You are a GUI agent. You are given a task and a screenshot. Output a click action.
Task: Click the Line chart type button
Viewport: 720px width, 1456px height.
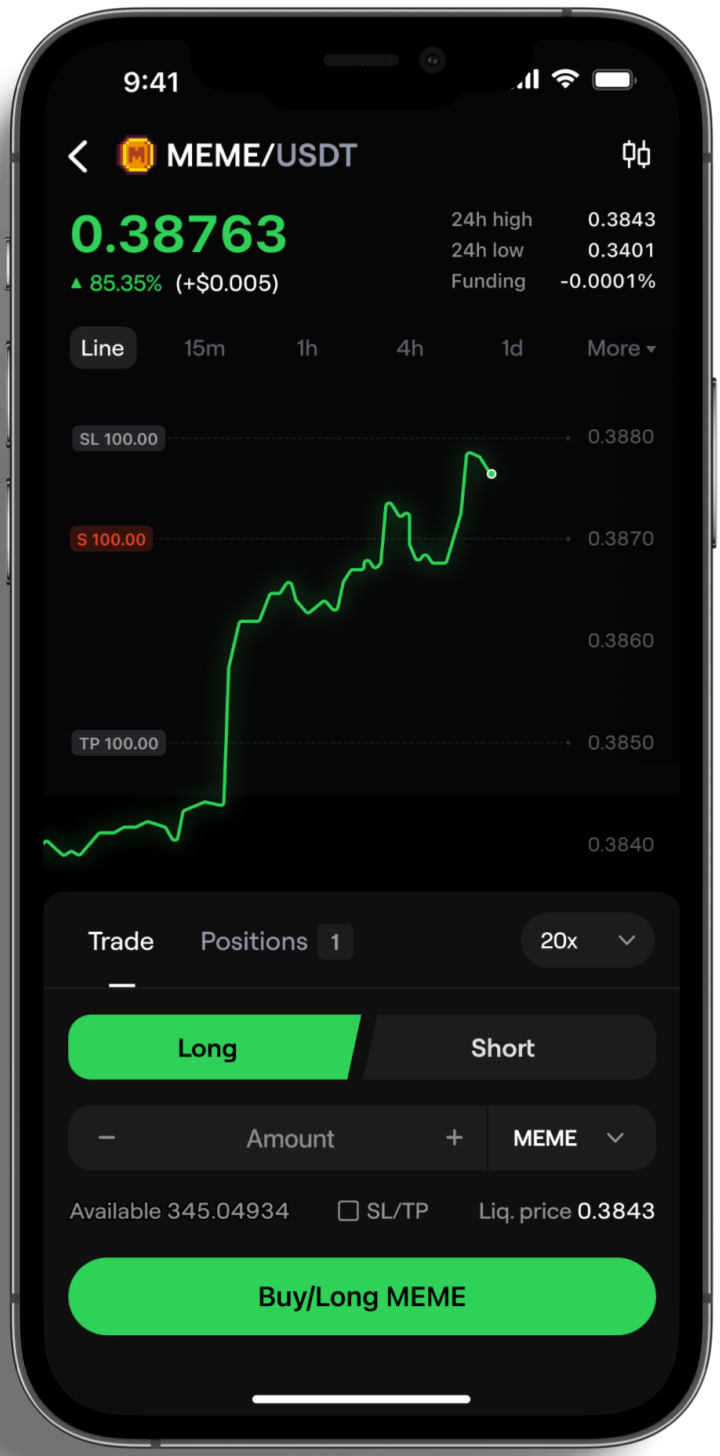[x=103, y=348]
